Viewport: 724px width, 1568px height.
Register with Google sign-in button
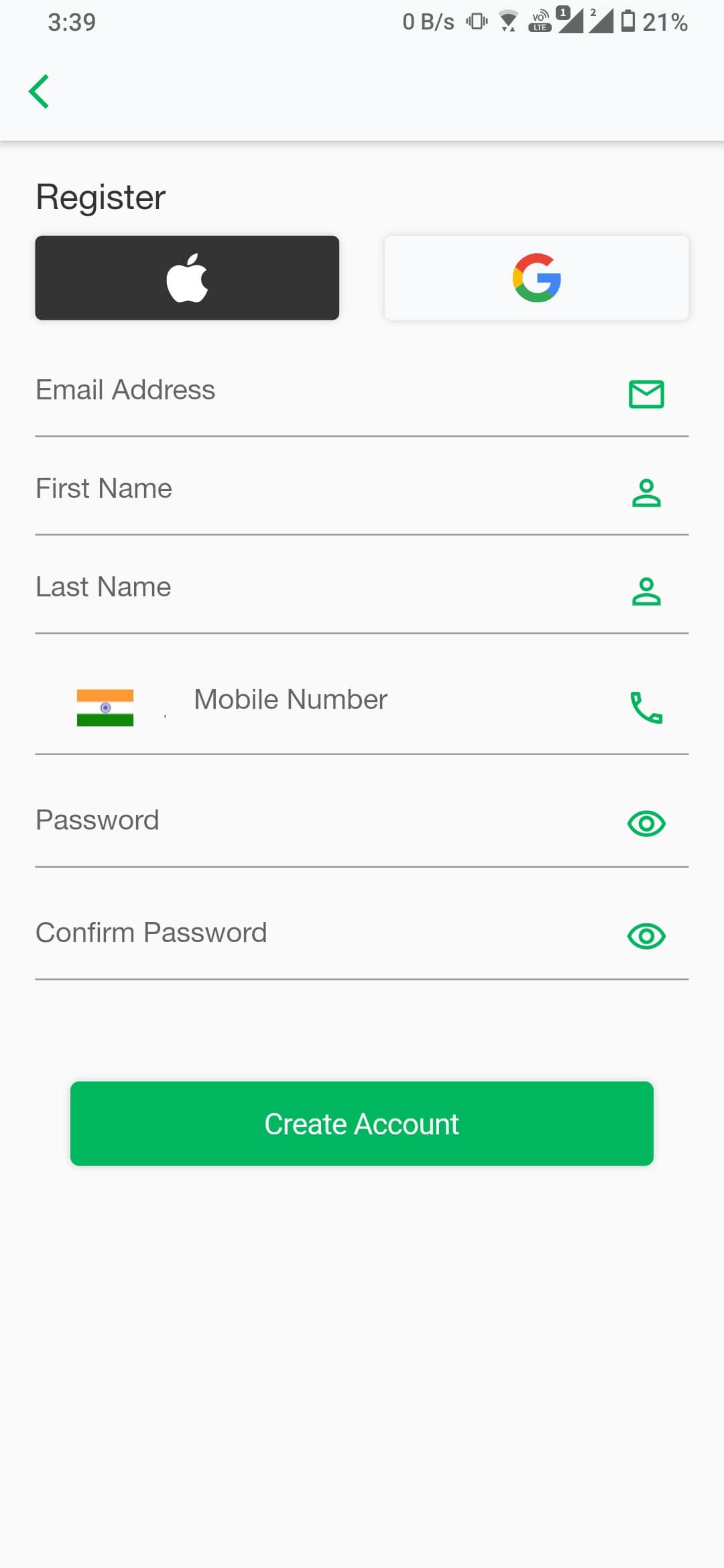tap(536, 277)
